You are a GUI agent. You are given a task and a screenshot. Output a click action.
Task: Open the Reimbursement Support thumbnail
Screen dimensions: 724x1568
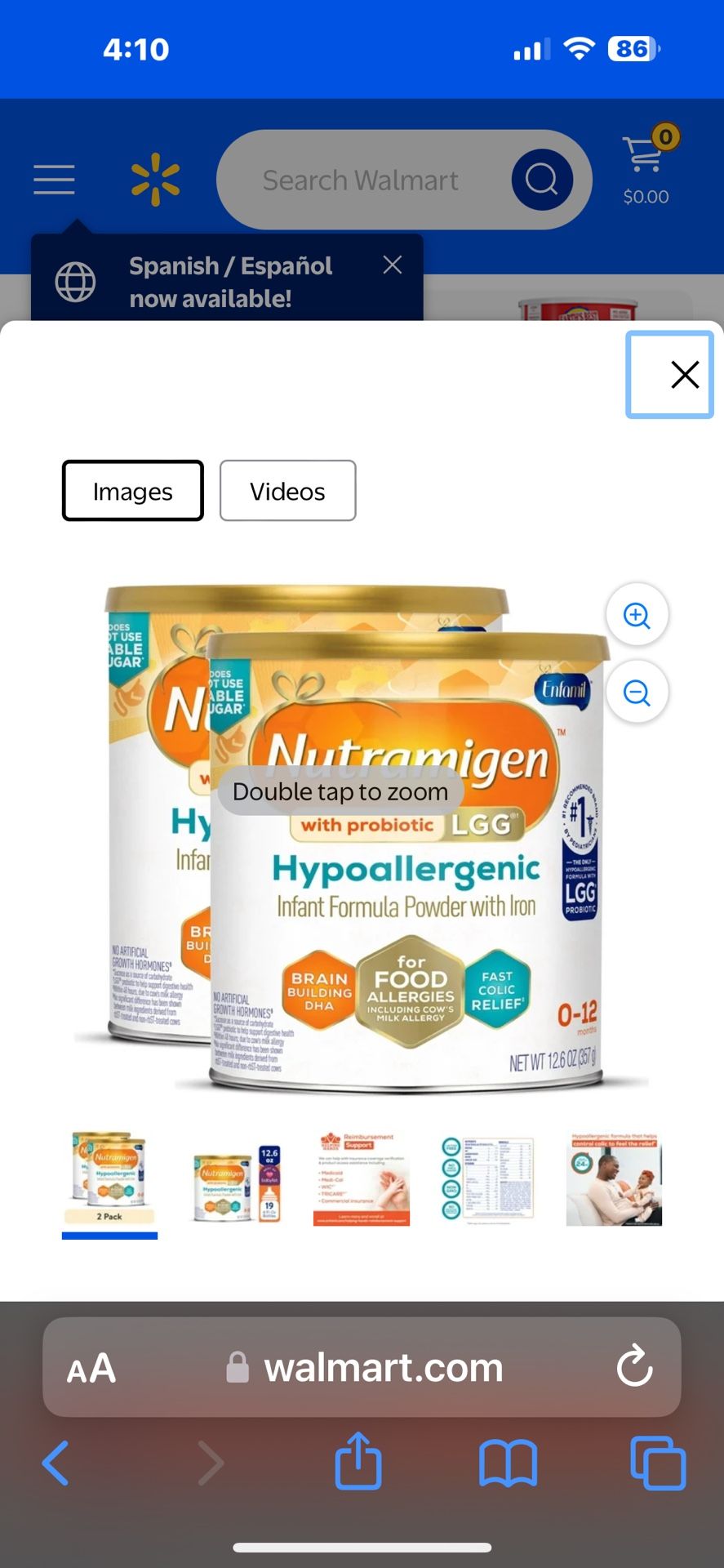coord(361,1178)
